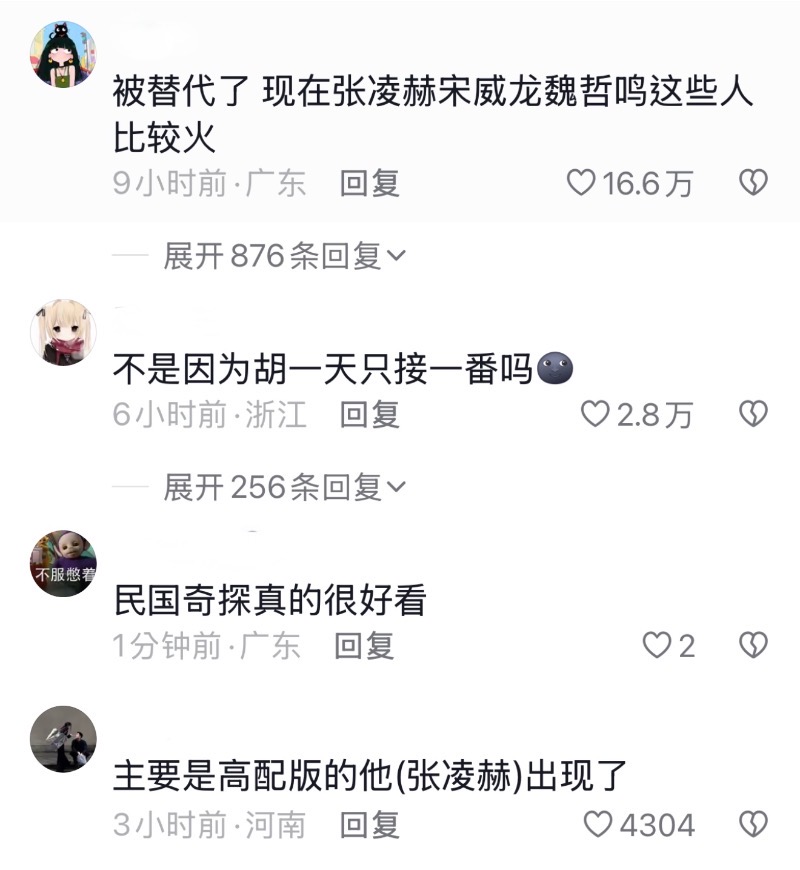Open the blonde anime avatar's profile
This screenshot has width=800, height=870.
(64, 332)
